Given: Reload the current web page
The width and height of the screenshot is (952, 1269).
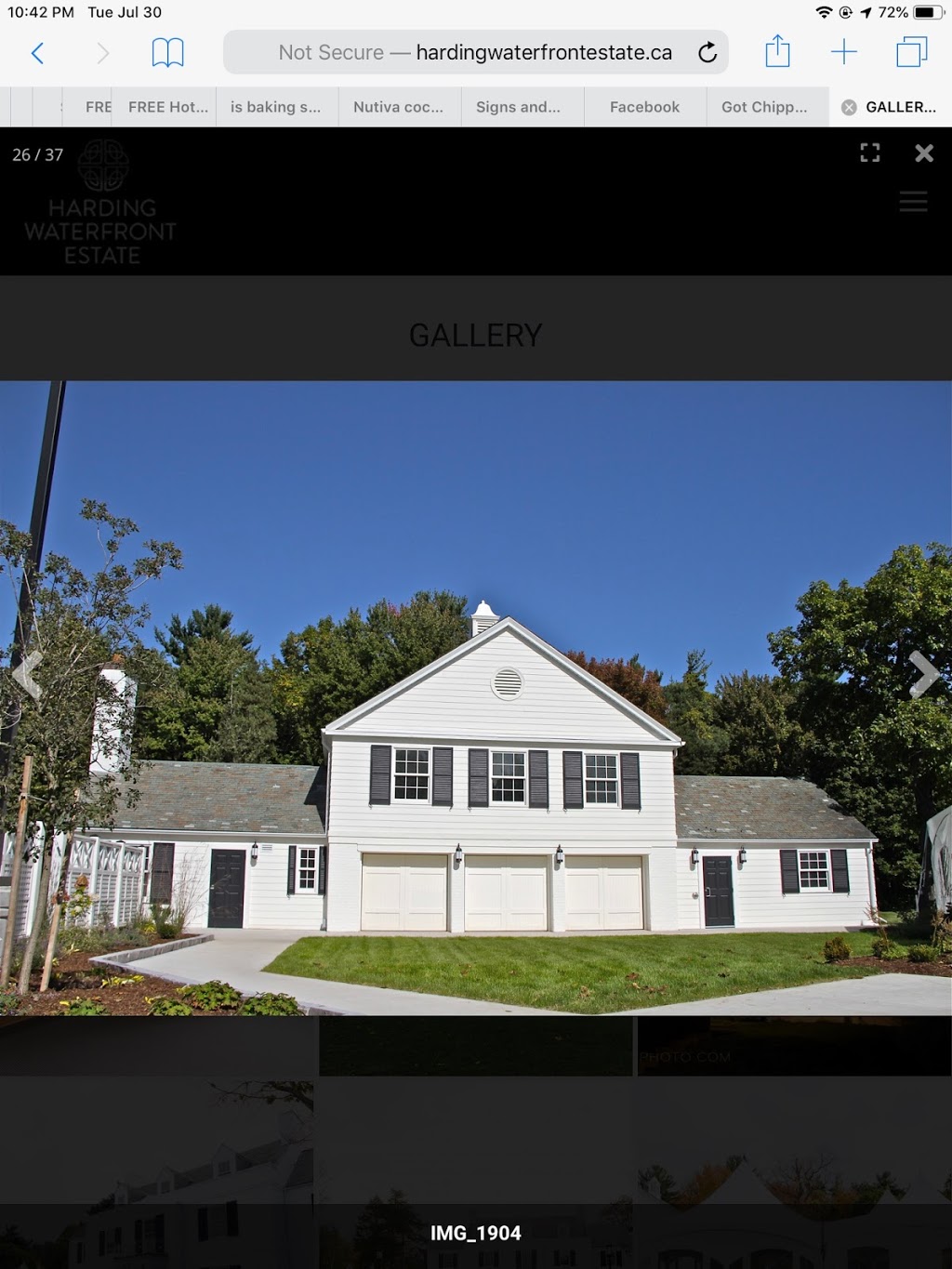Looking at the screenshot, I should pyautogui.click(x=707, y=53).
